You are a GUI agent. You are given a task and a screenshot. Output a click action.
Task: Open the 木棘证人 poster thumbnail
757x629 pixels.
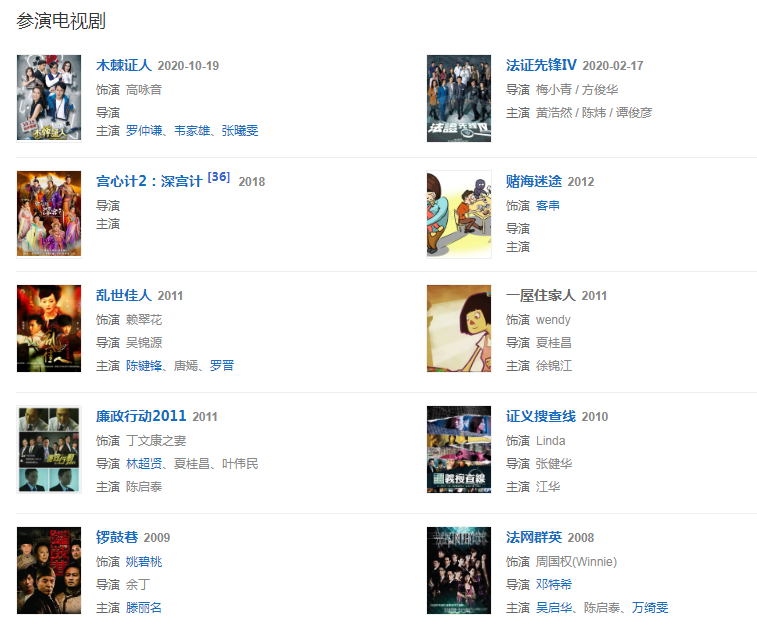[x=49, y=98]
